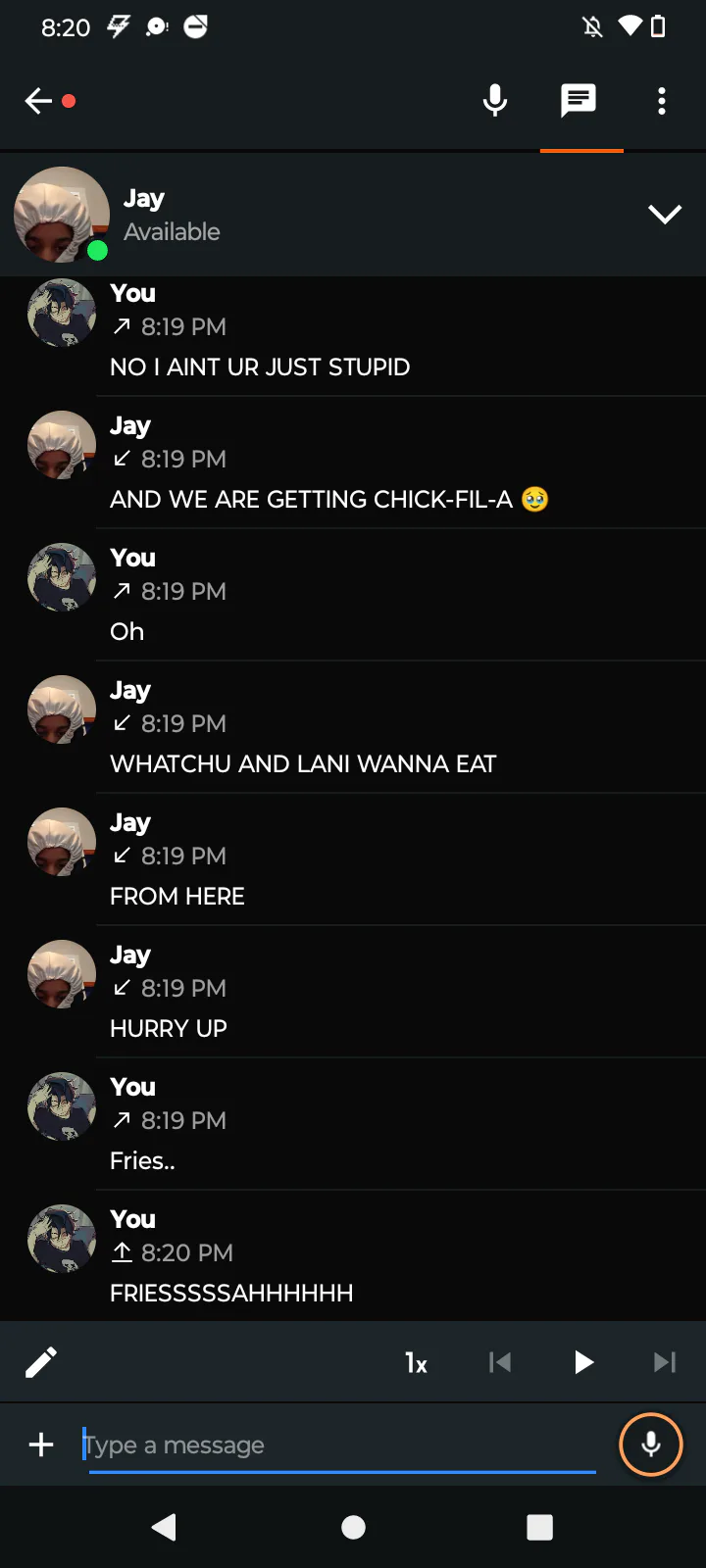Switch to the text chat tab
The height and width of the screenshot is (1568, 706).
[x=579, y=101]
